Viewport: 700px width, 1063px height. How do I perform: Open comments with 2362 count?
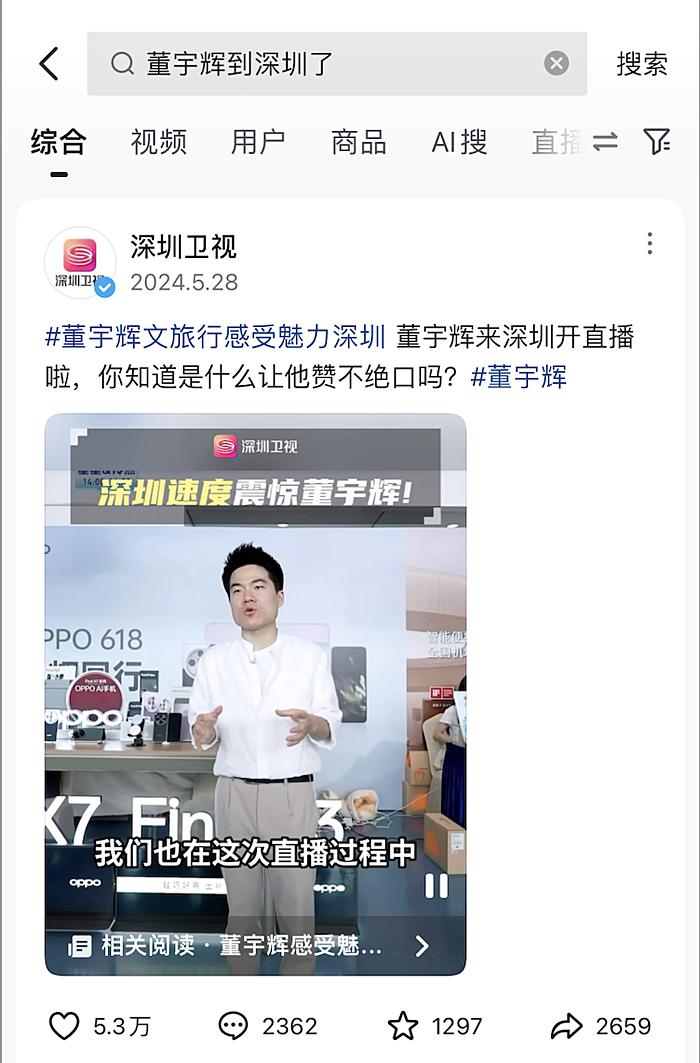click(x=233, y=1025)
